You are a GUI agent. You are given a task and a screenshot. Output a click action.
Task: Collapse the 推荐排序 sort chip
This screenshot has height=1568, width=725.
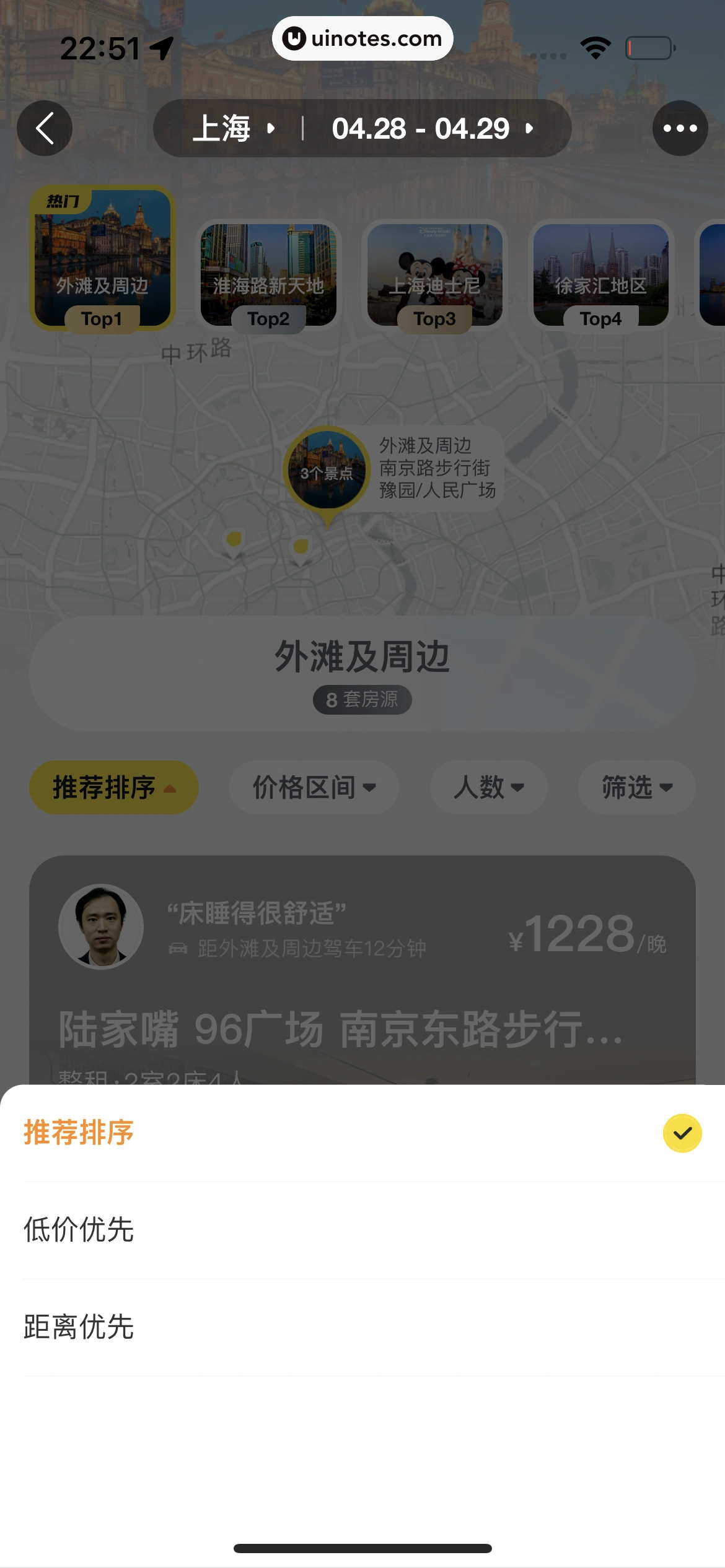click(x=114, y=787)
